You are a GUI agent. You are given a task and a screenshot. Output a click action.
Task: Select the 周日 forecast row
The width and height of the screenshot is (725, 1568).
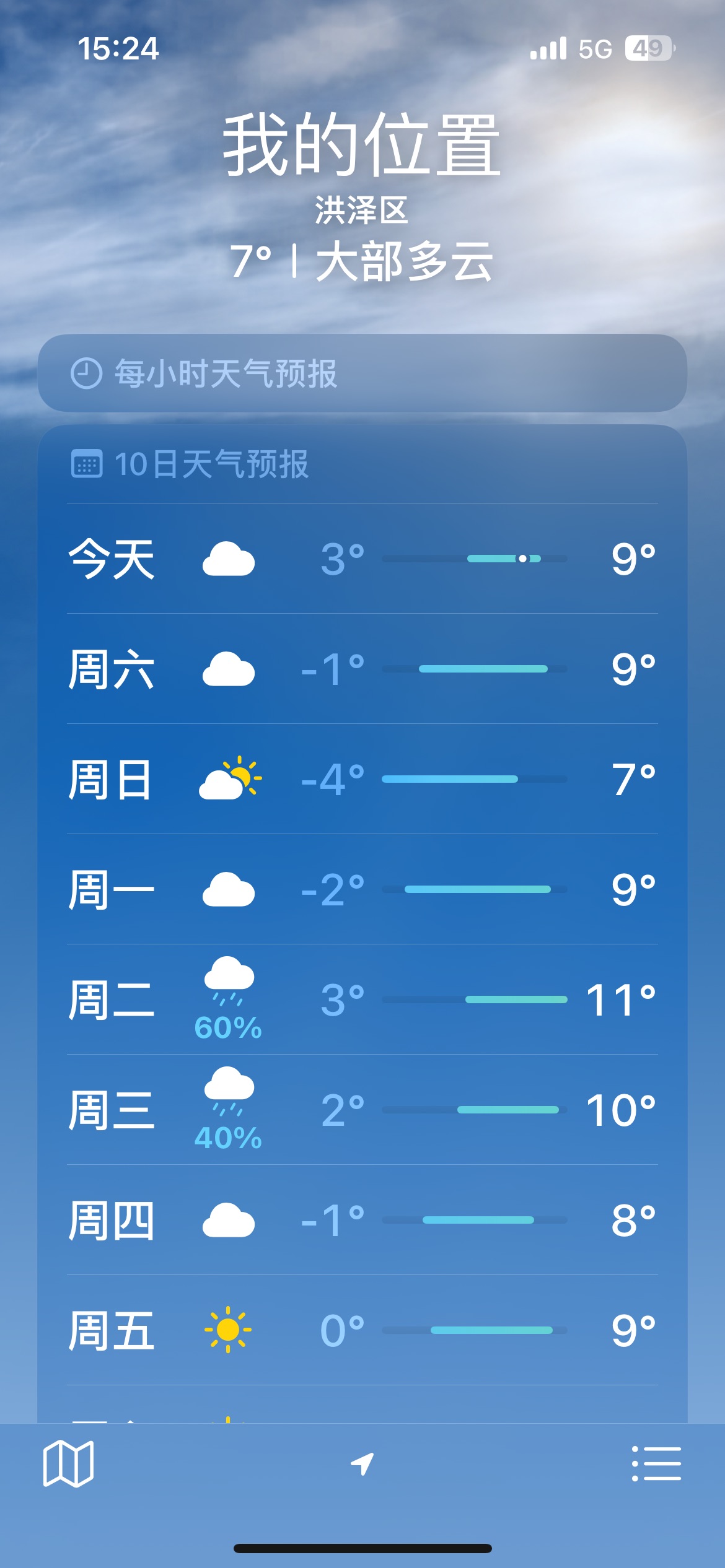click(x=362, y=779)
